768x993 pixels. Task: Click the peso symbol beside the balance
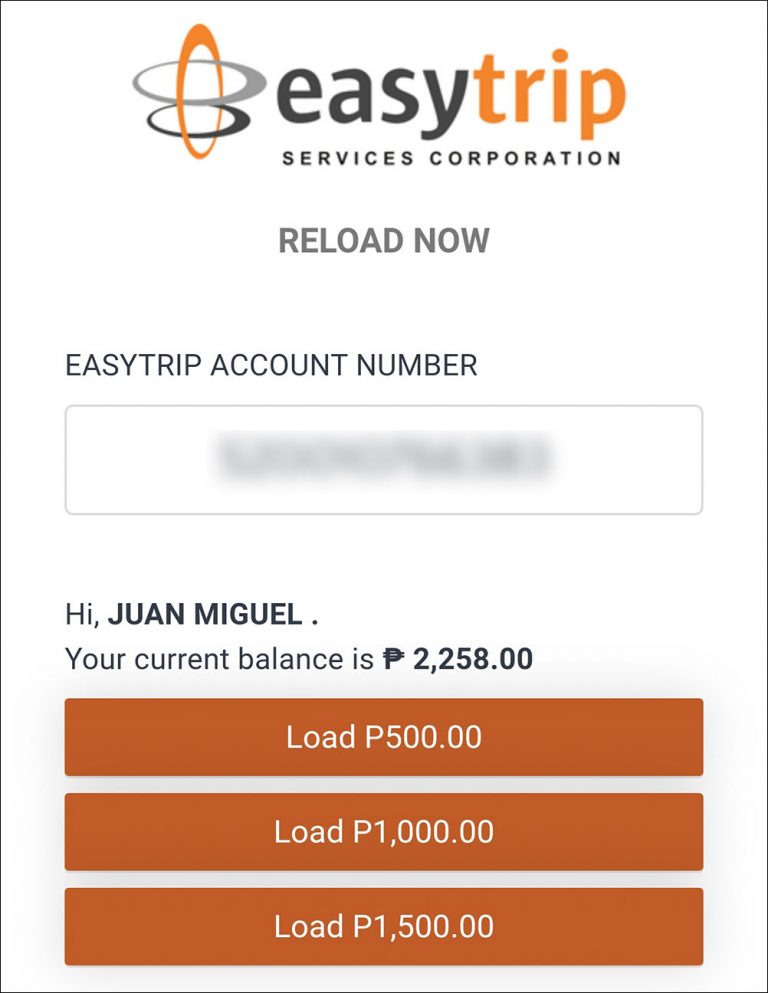(394, 659)
